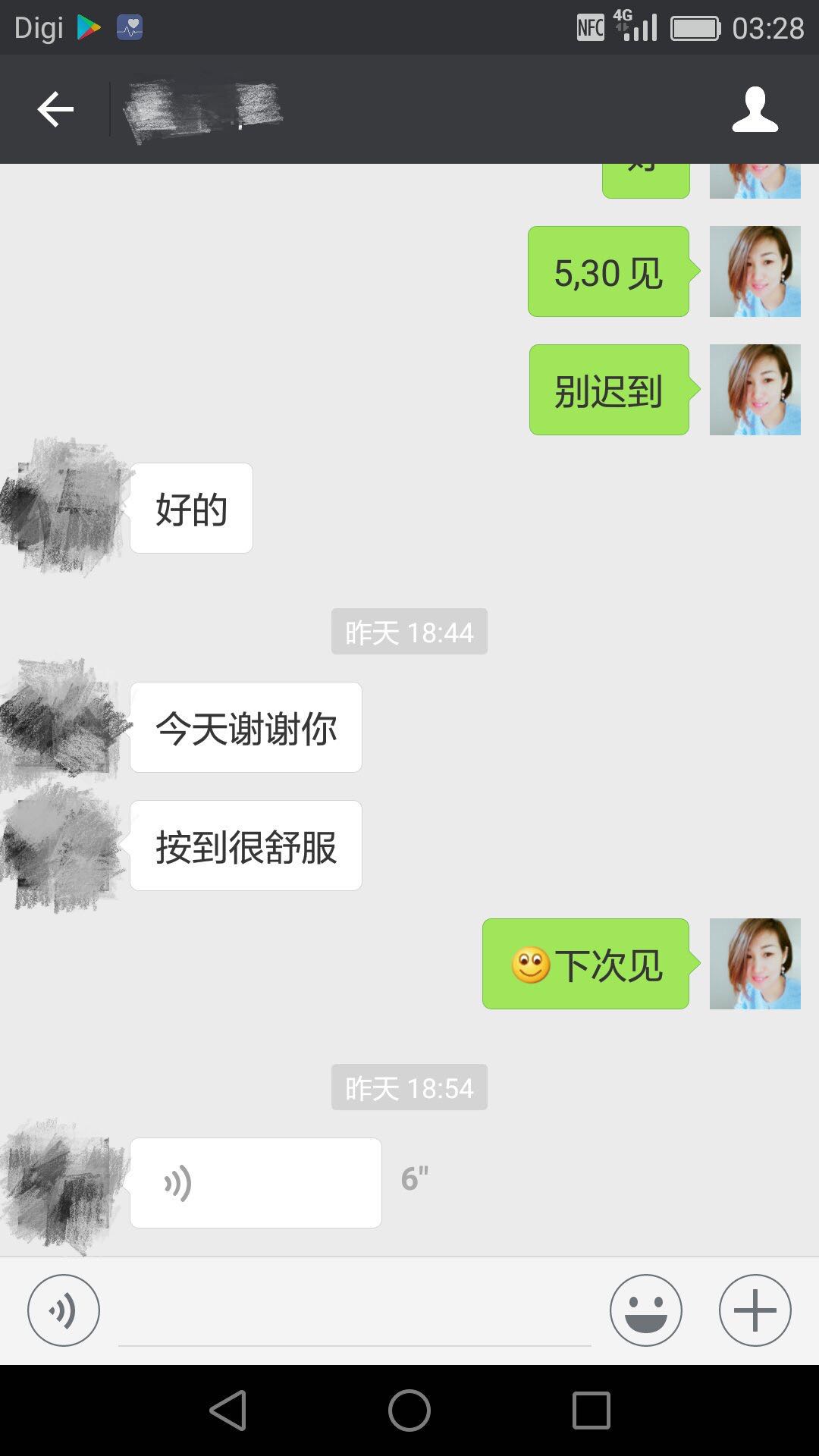Image resolution: width=819 pixels, height=1456 pixels.
Task: Open the chat info profile icon
Action: tap(755, 110)
